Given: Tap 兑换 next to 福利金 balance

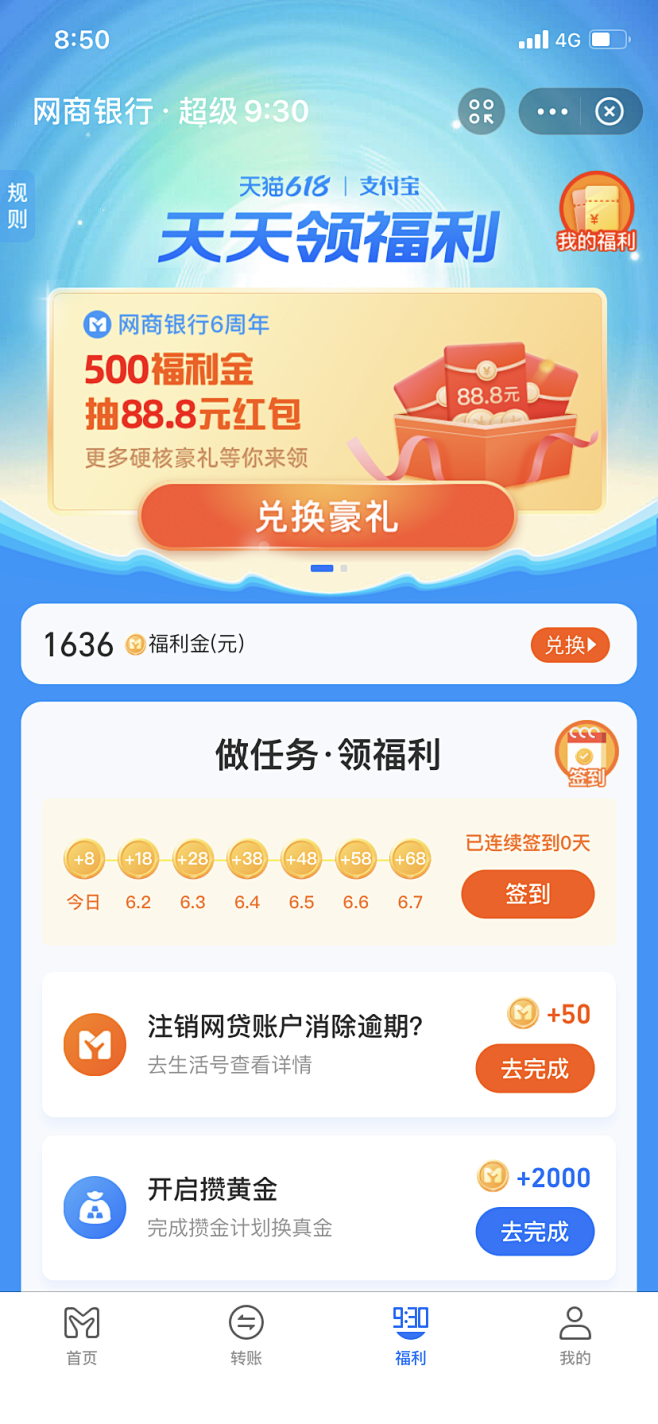Looking at the screenshot, I should coord(570,645).
